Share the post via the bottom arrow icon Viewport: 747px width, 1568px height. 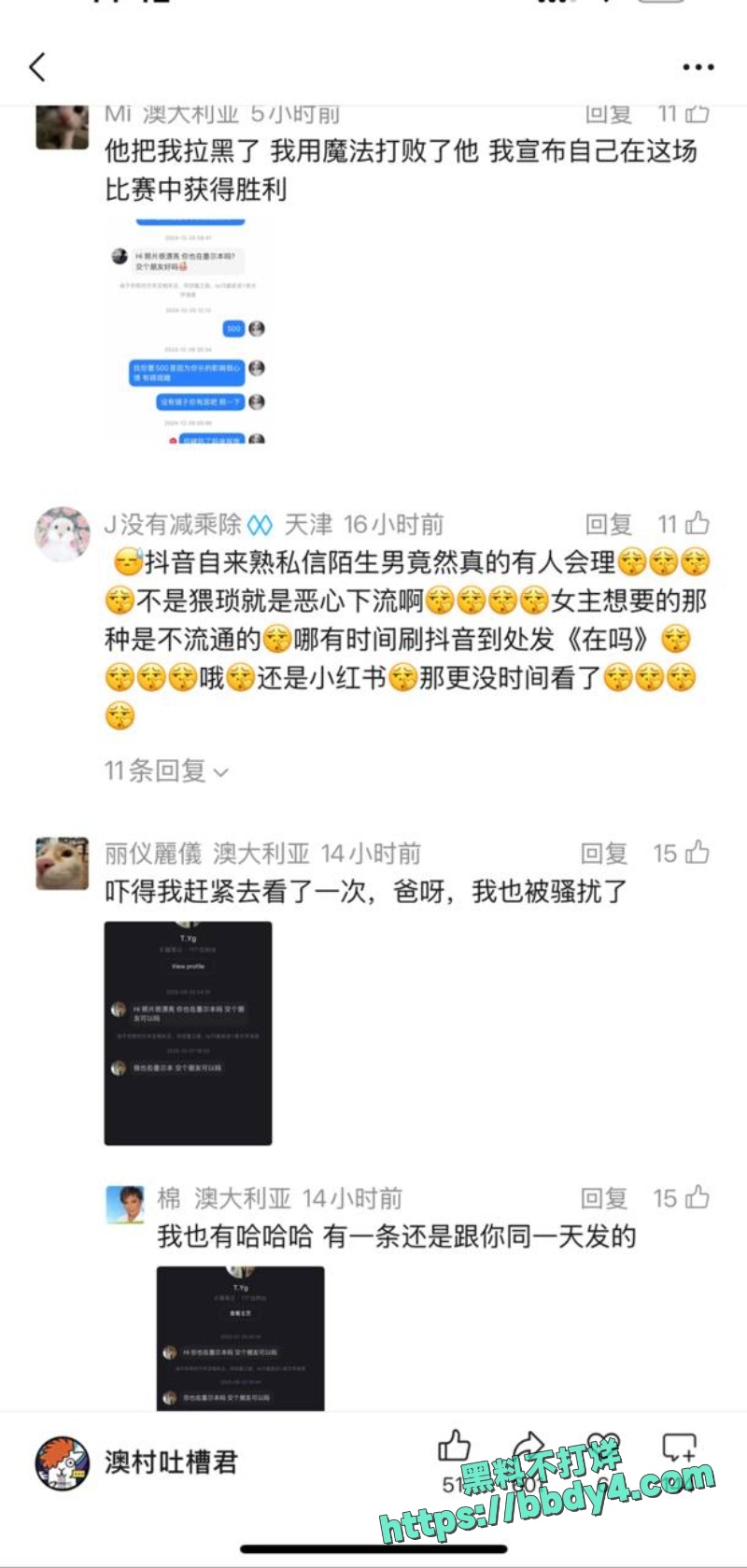pos(529,1446)
